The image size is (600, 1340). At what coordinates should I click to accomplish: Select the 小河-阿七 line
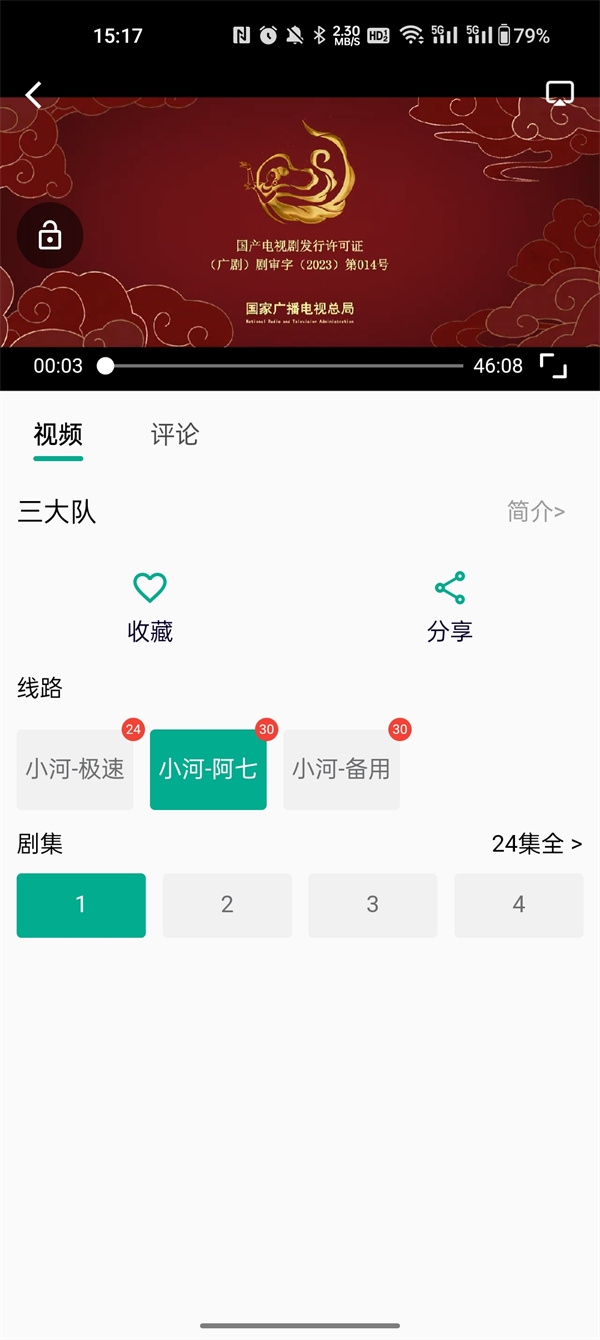(208, 769)
